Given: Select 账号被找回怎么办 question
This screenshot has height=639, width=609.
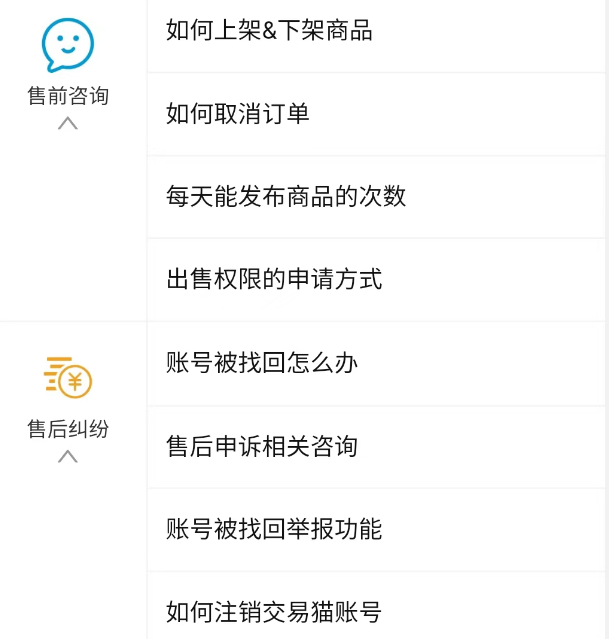Looking at the screenshot, I should [262, 362].
